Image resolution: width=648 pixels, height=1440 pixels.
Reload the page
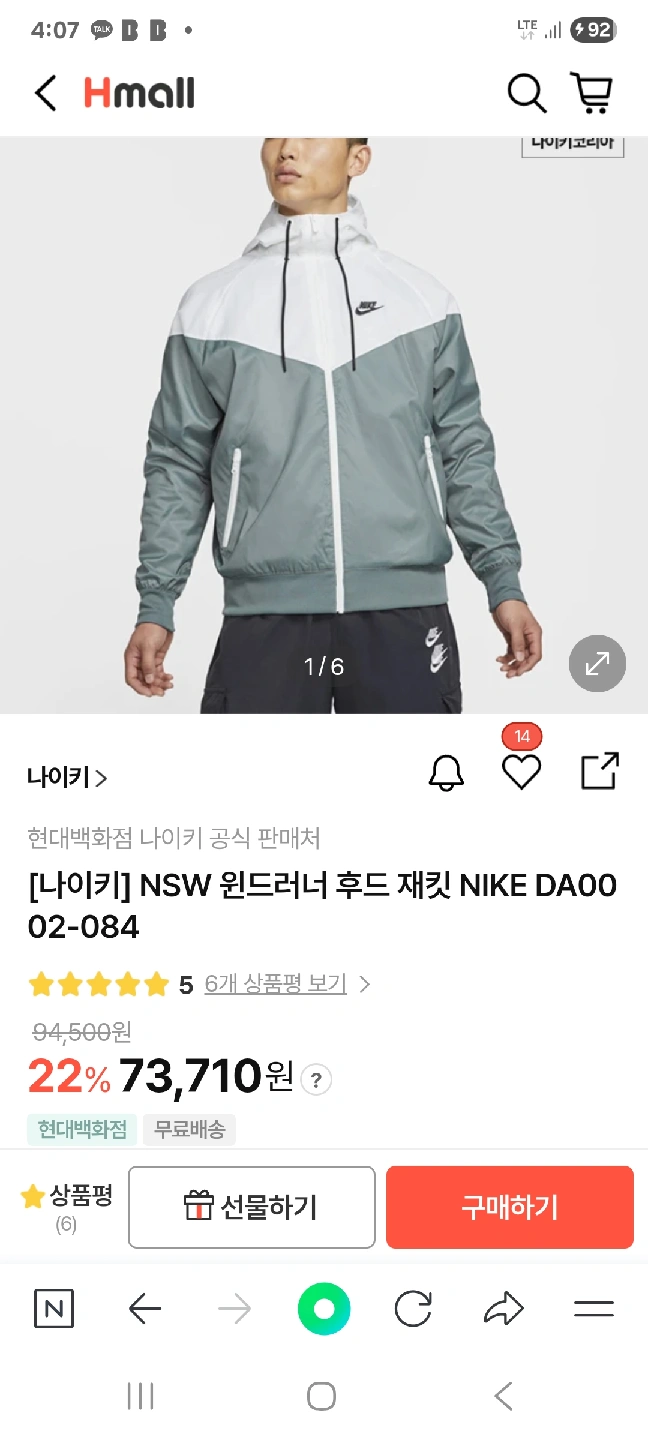tap(412, 1308)
